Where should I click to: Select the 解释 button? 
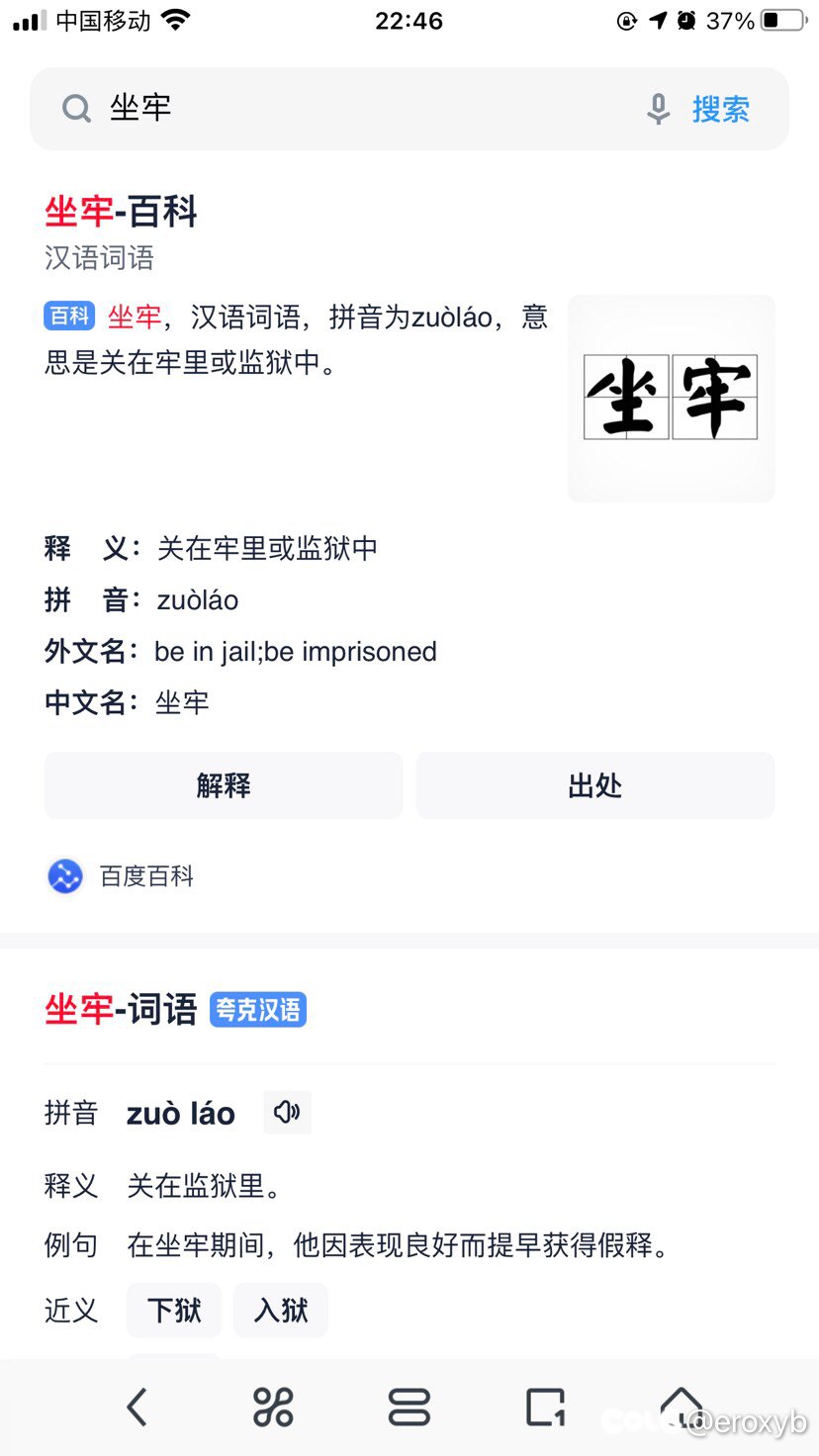(x=224, y=785)
